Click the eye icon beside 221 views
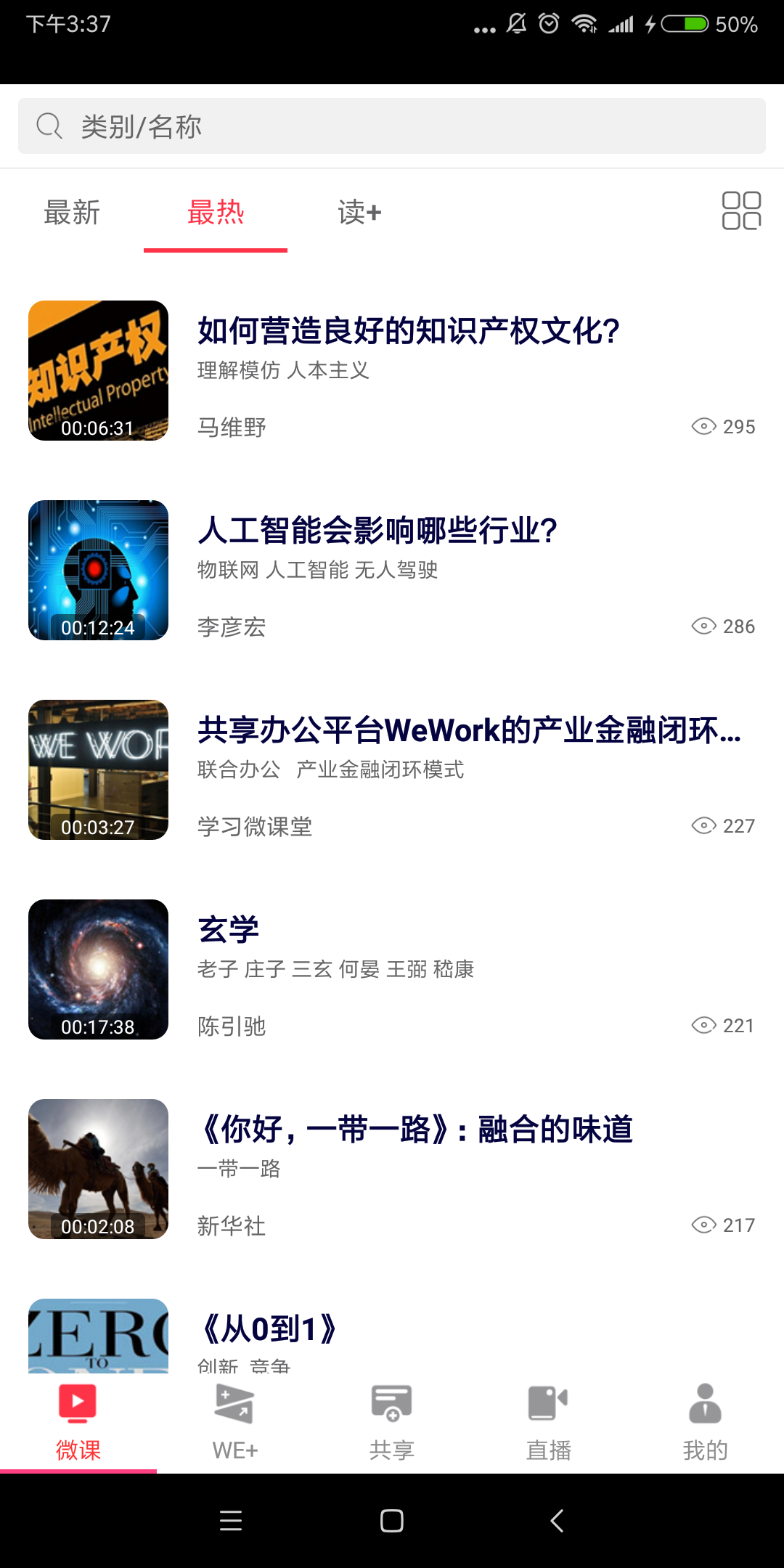This screenshot has width=784, height=1568. coord(703,1025)
